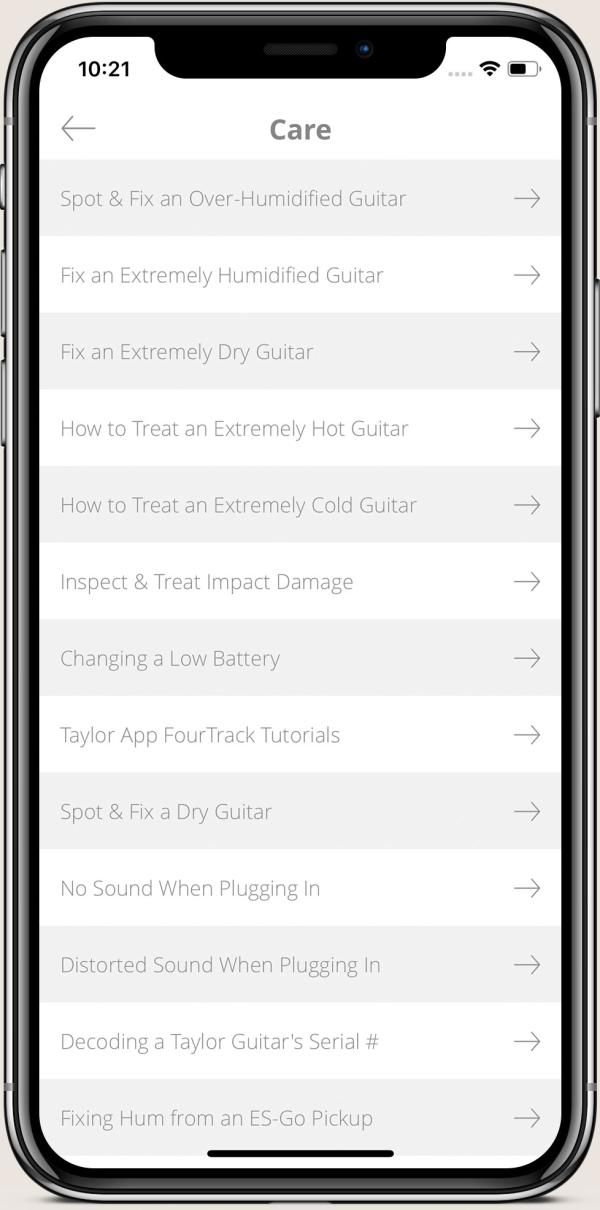Screen dimensions: 600x1210
Task: View Decoding a Taylor Guitar's Serial #
Action: pyautogui.click(x=300, y=1042)
